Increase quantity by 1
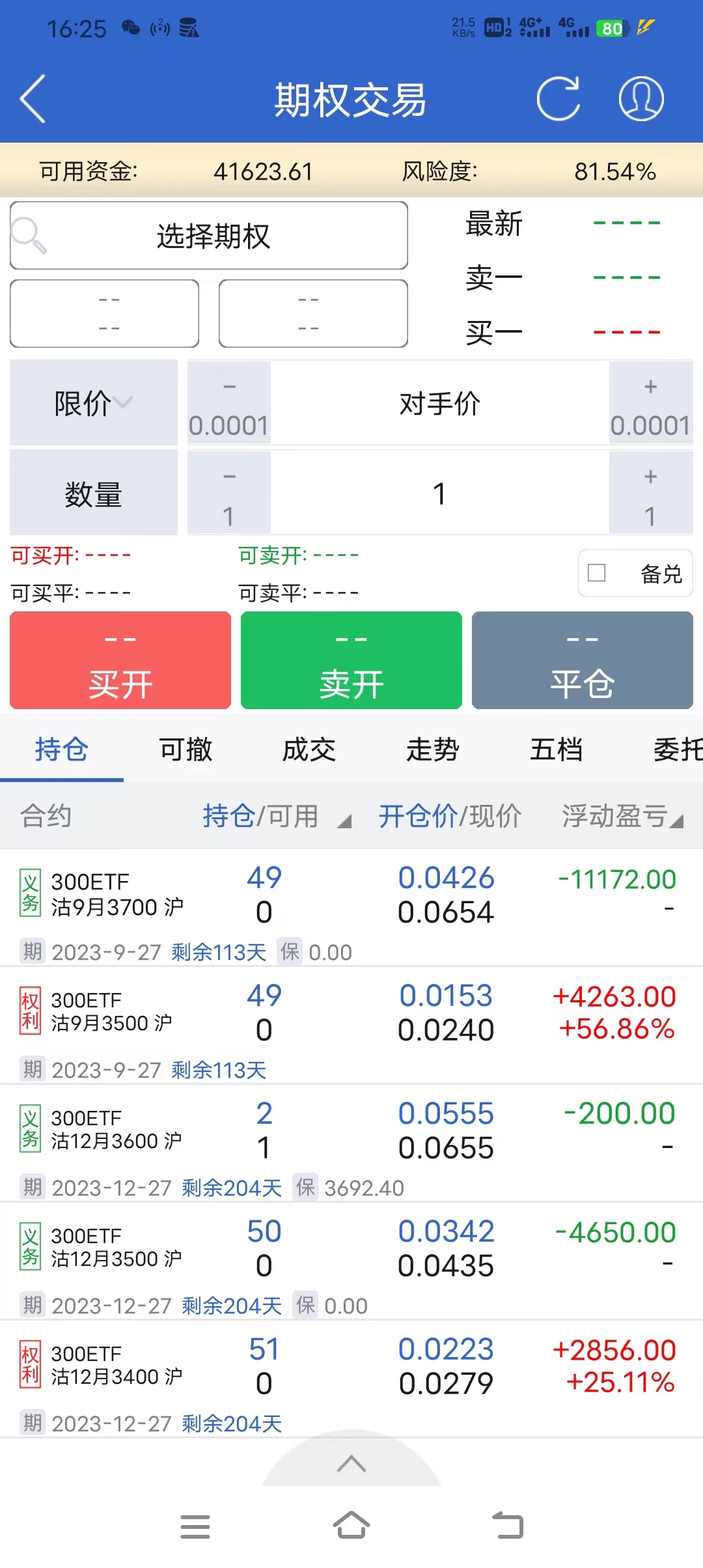The width and height of the screenshot is (703, 1568). [650, 494]
